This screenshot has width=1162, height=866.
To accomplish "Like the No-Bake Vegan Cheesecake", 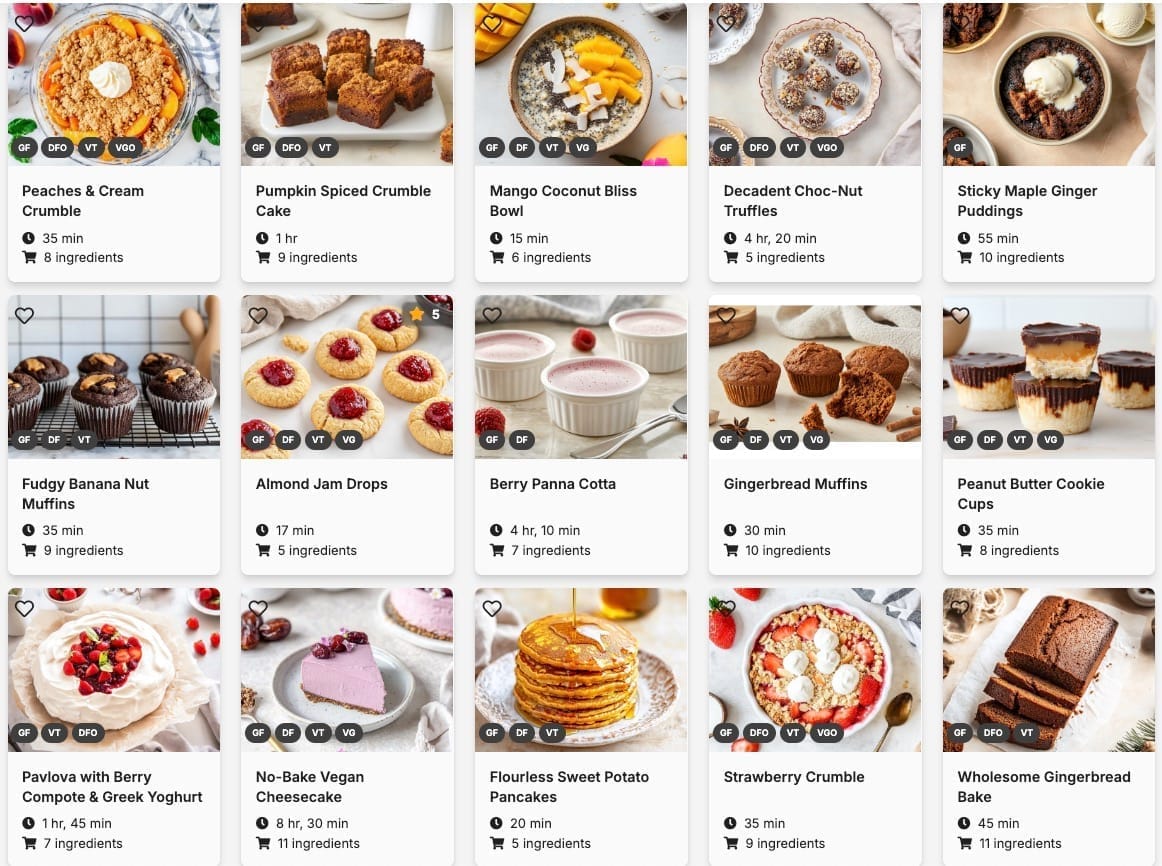I will (x=258, y=608).
